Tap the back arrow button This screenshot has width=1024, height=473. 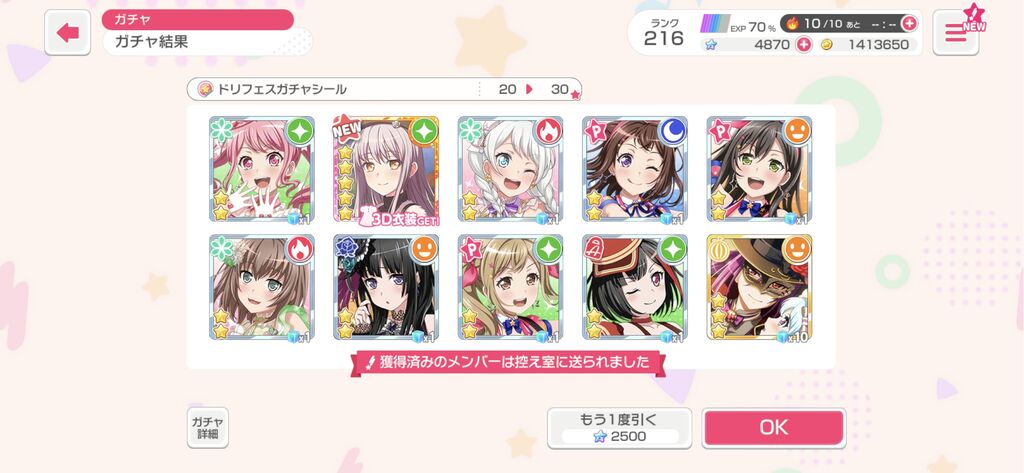67,33
